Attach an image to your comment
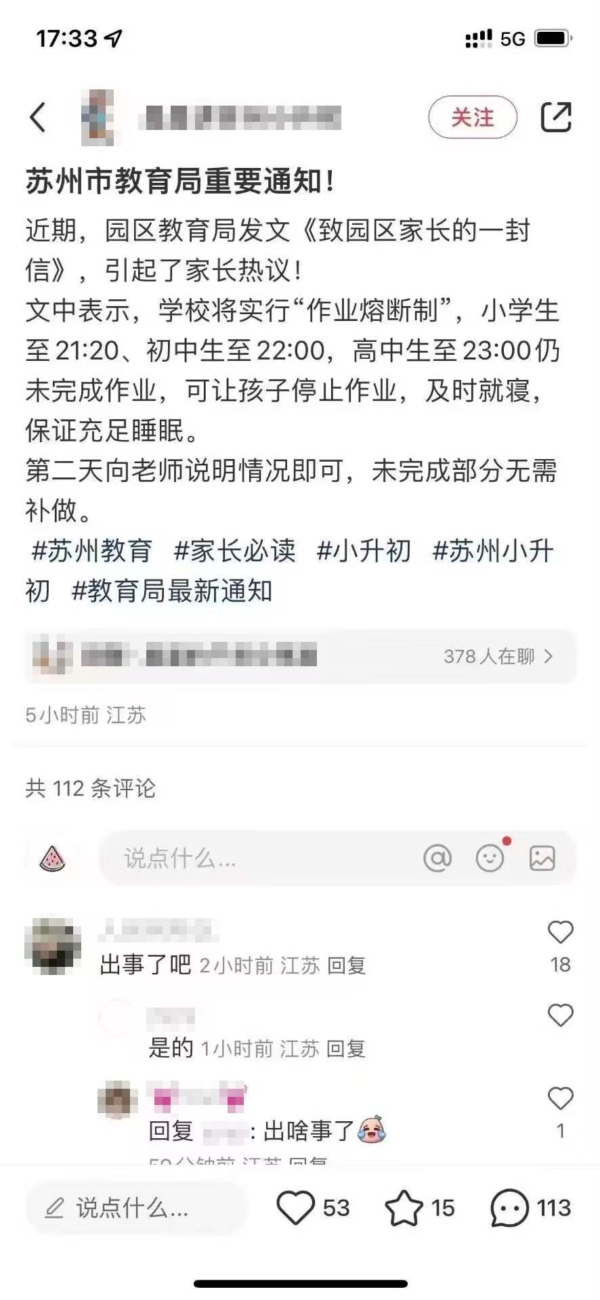This screenshot has width=600, height=1300. tap(542, 858)
